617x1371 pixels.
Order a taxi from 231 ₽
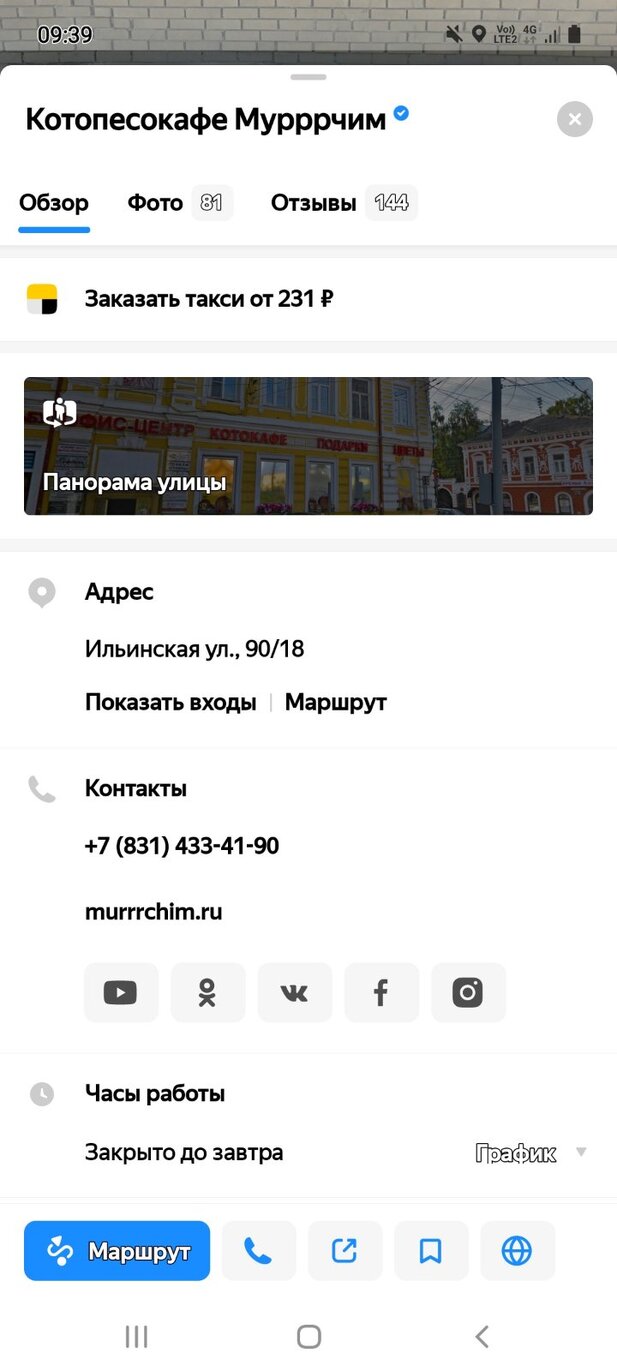tap(208, 299)
